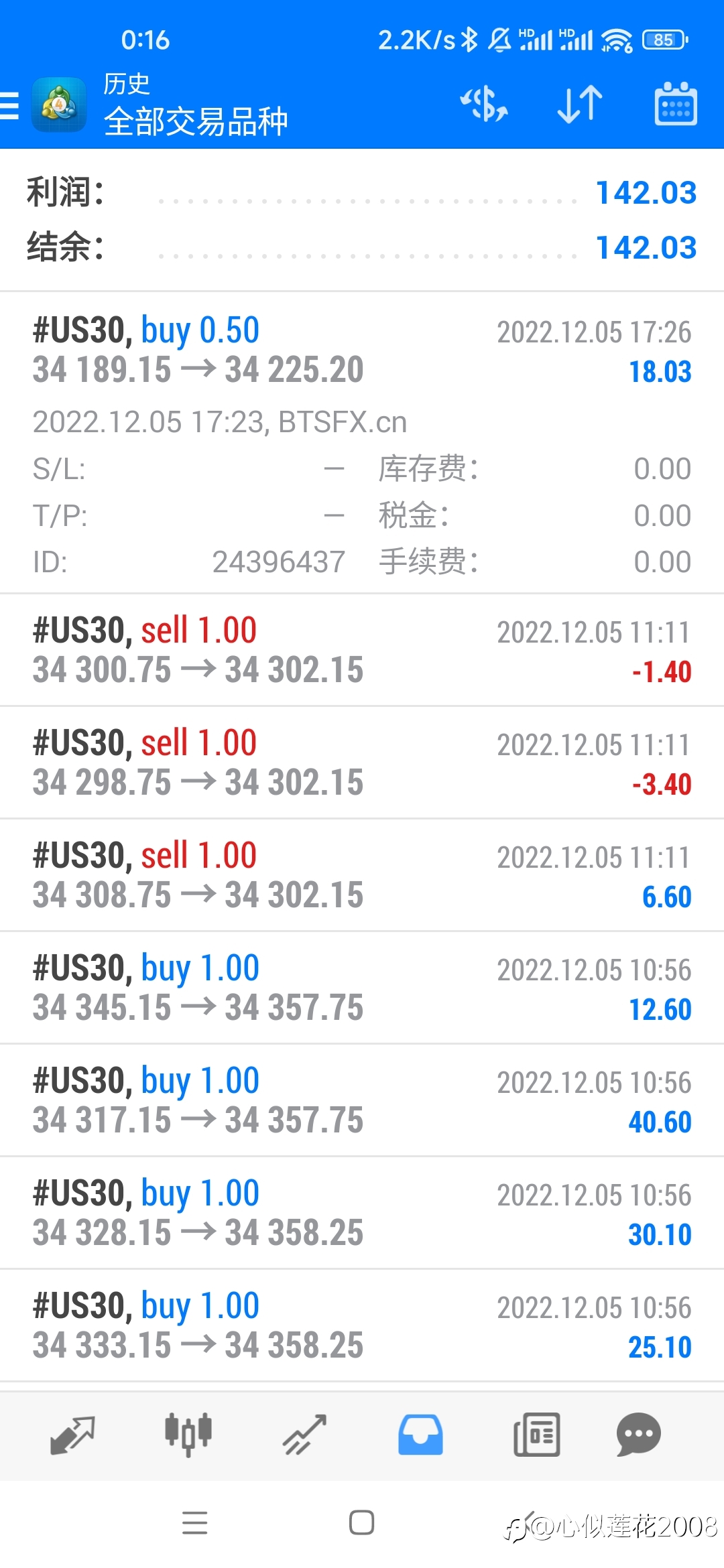The width and height of the screenshot is (724, 1568).
Task: Open the hamburger drawer menu
Action: click(x=9, y=106)
